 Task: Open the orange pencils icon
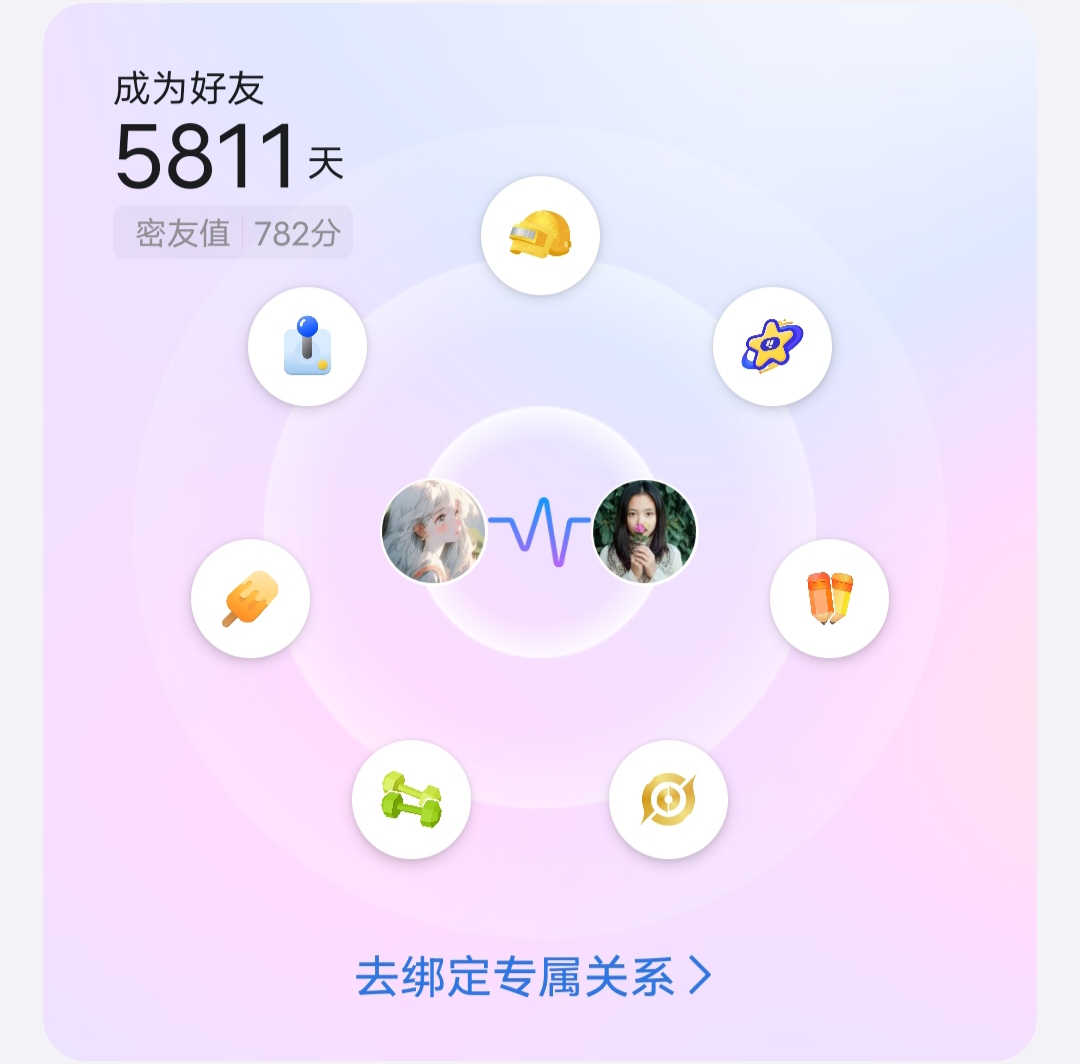pyautogui.click(x=829, y=598)
